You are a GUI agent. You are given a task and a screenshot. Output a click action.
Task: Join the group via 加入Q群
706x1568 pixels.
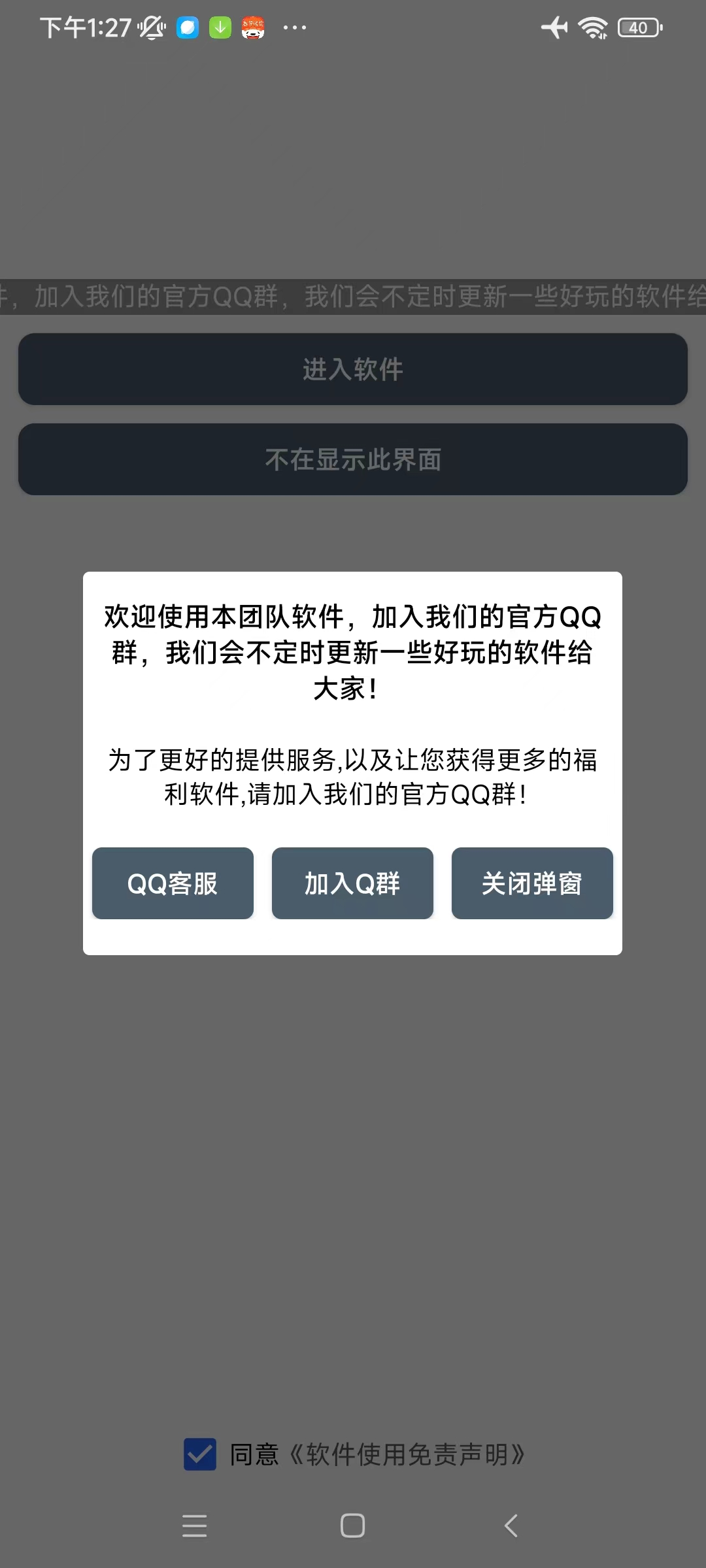point(352,883)
